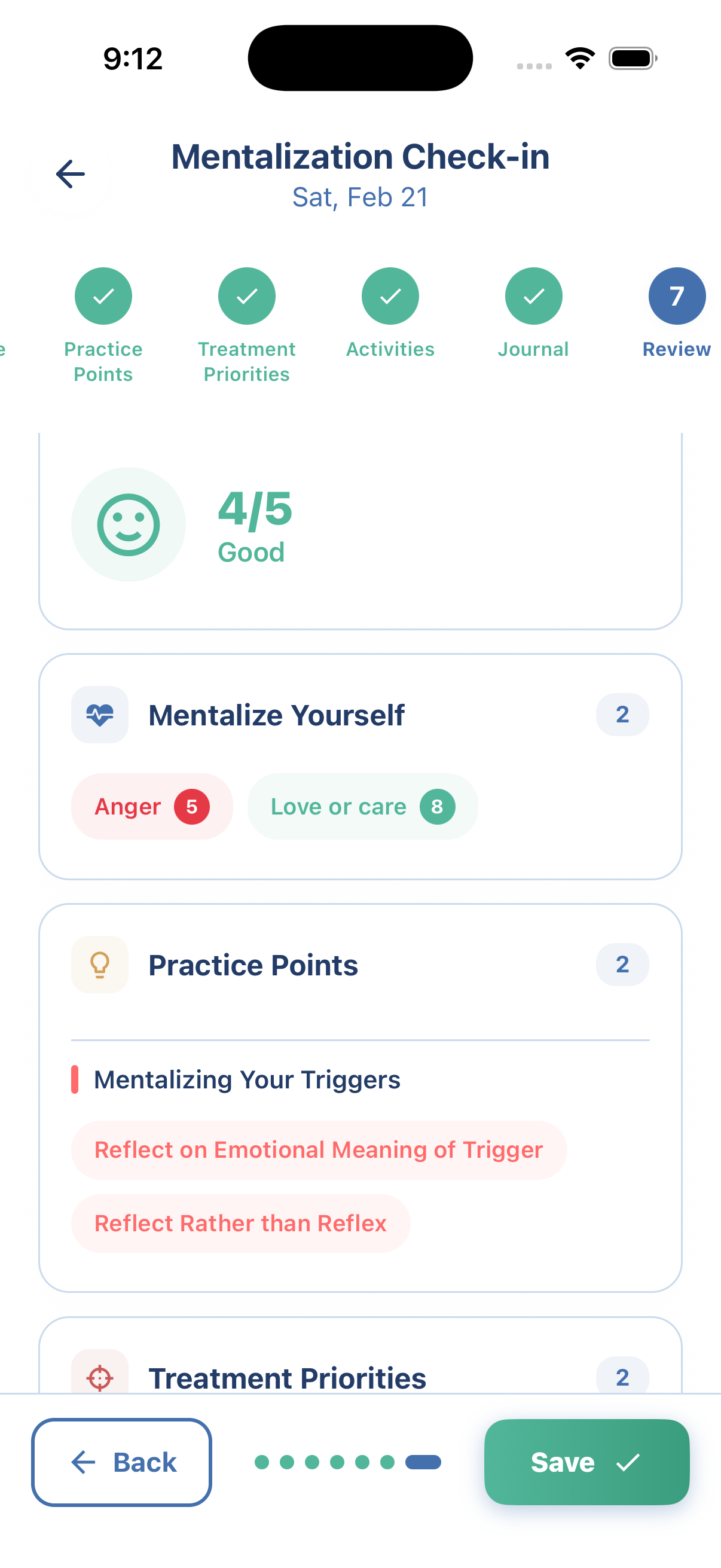Open the Review step numbered 7
This screenshot has width=721, height=1568.
(x=676, y=295)
